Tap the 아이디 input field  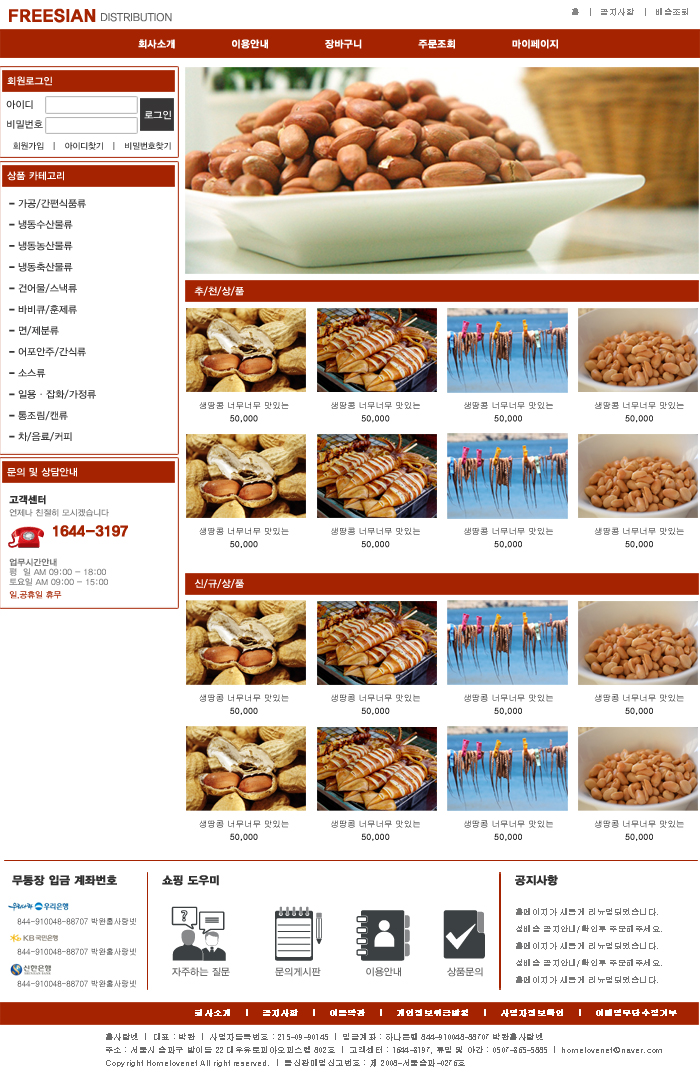point(91,105)
